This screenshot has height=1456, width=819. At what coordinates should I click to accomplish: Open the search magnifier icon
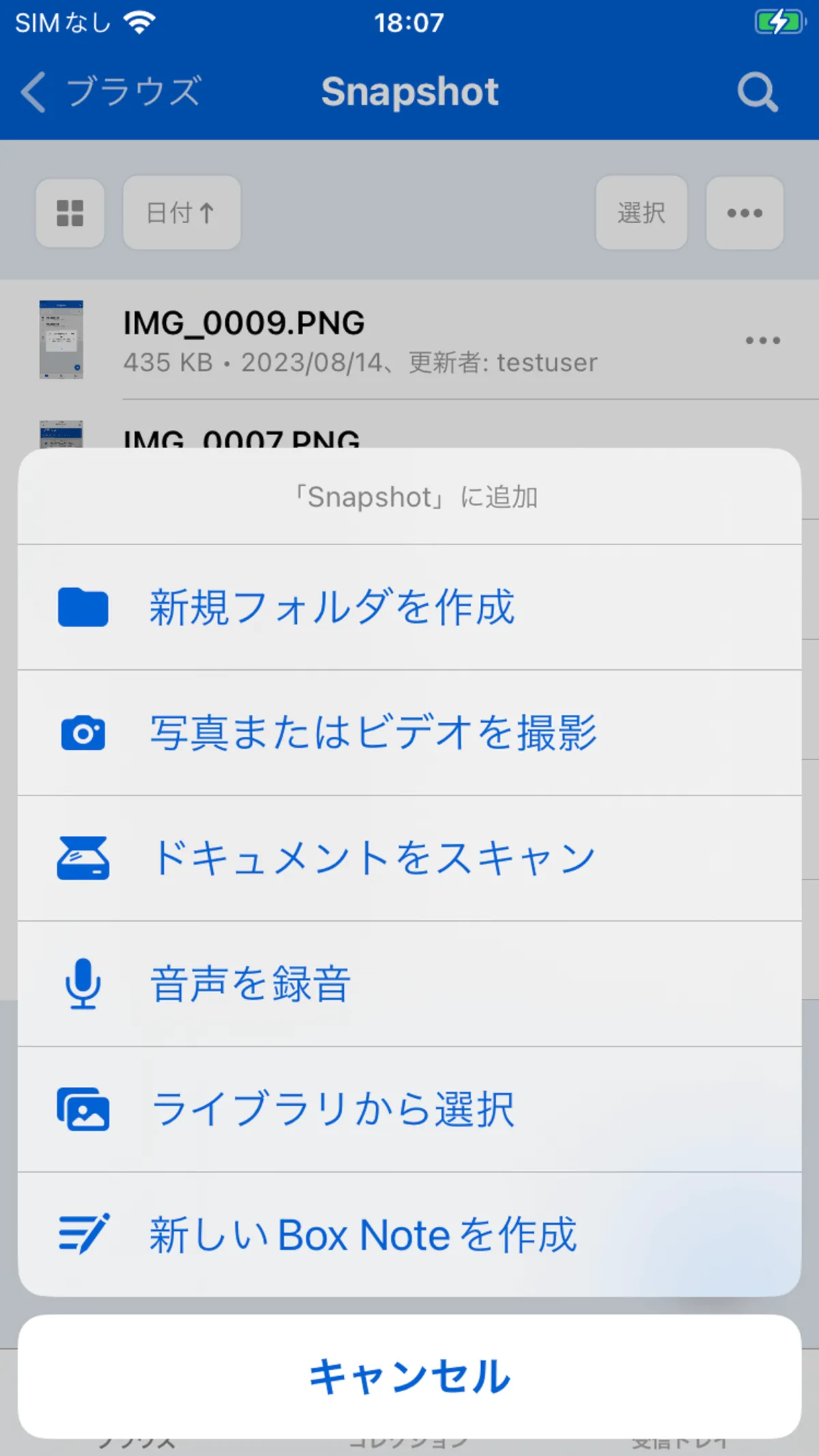758,91
